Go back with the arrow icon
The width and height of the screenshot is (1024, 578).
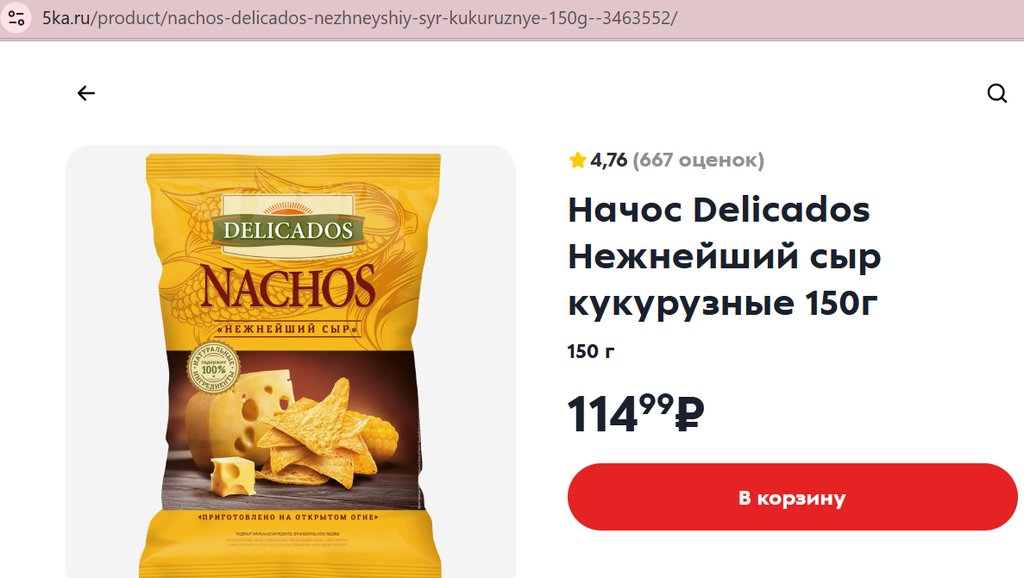86,93
